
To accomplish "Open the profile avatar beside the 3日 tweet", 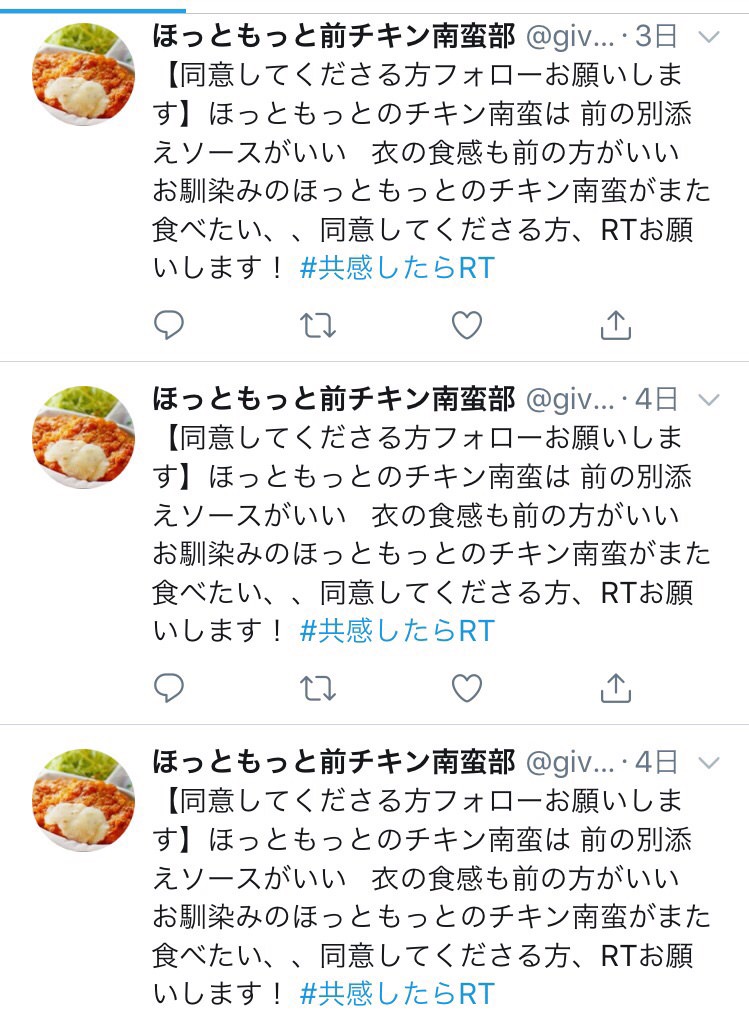I will tap(84, 74).
